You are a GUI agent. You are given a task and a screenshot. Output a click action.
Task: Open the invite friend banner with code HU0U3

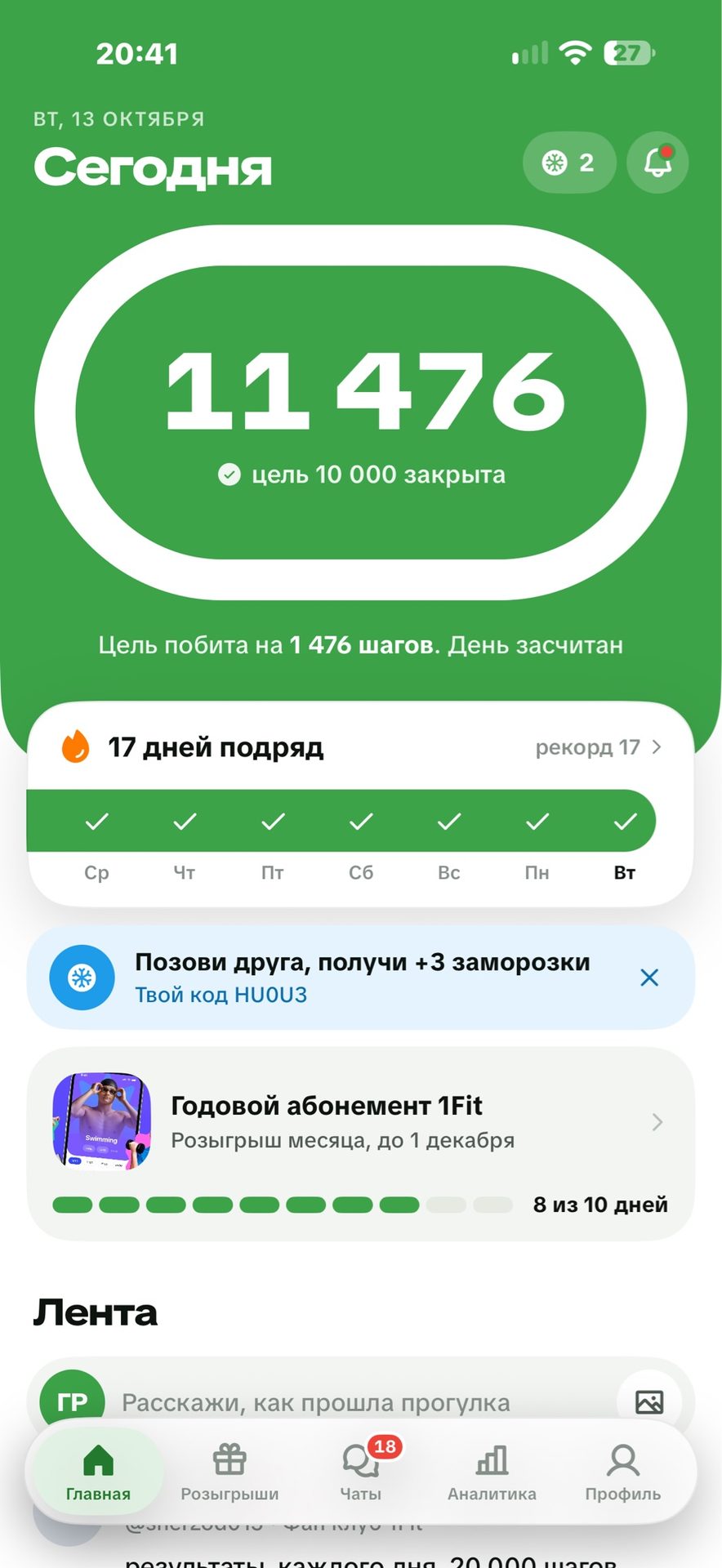tap(361, 978)
